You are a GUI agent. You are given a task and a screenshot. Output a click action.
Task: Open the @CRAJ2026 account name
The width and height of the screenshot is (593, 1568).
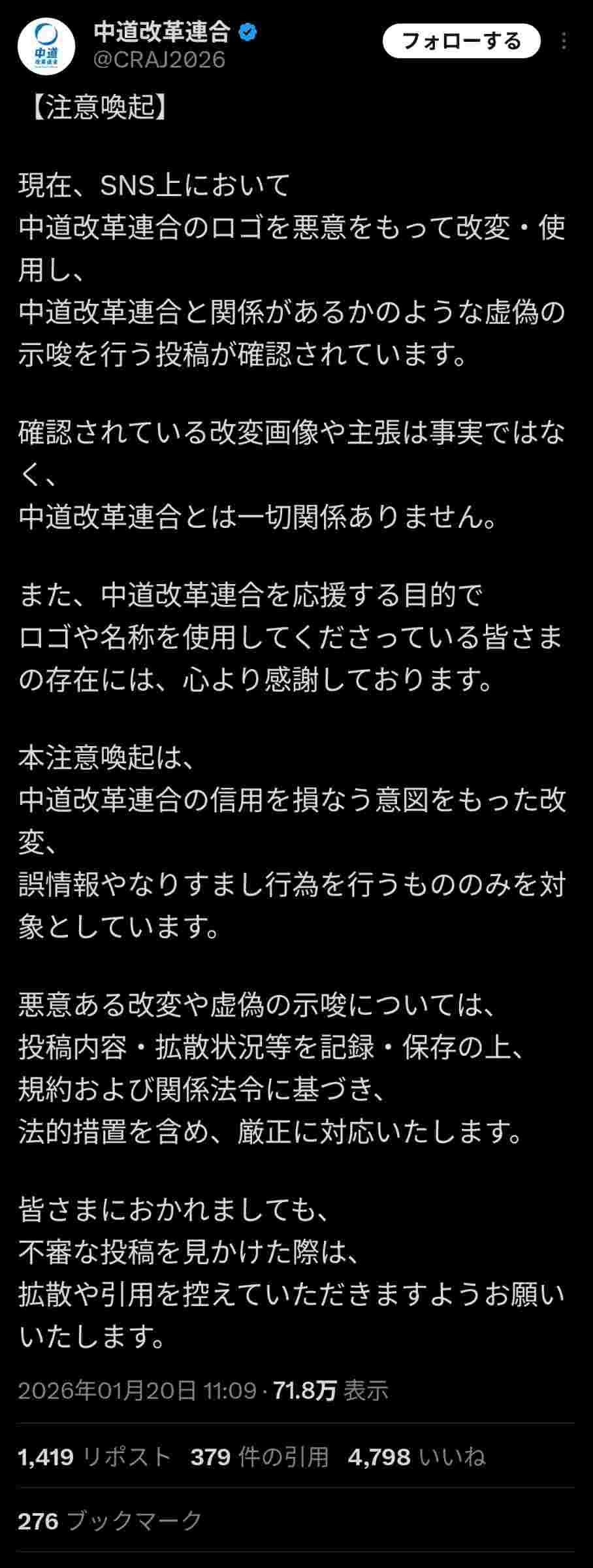coord(159,59)
